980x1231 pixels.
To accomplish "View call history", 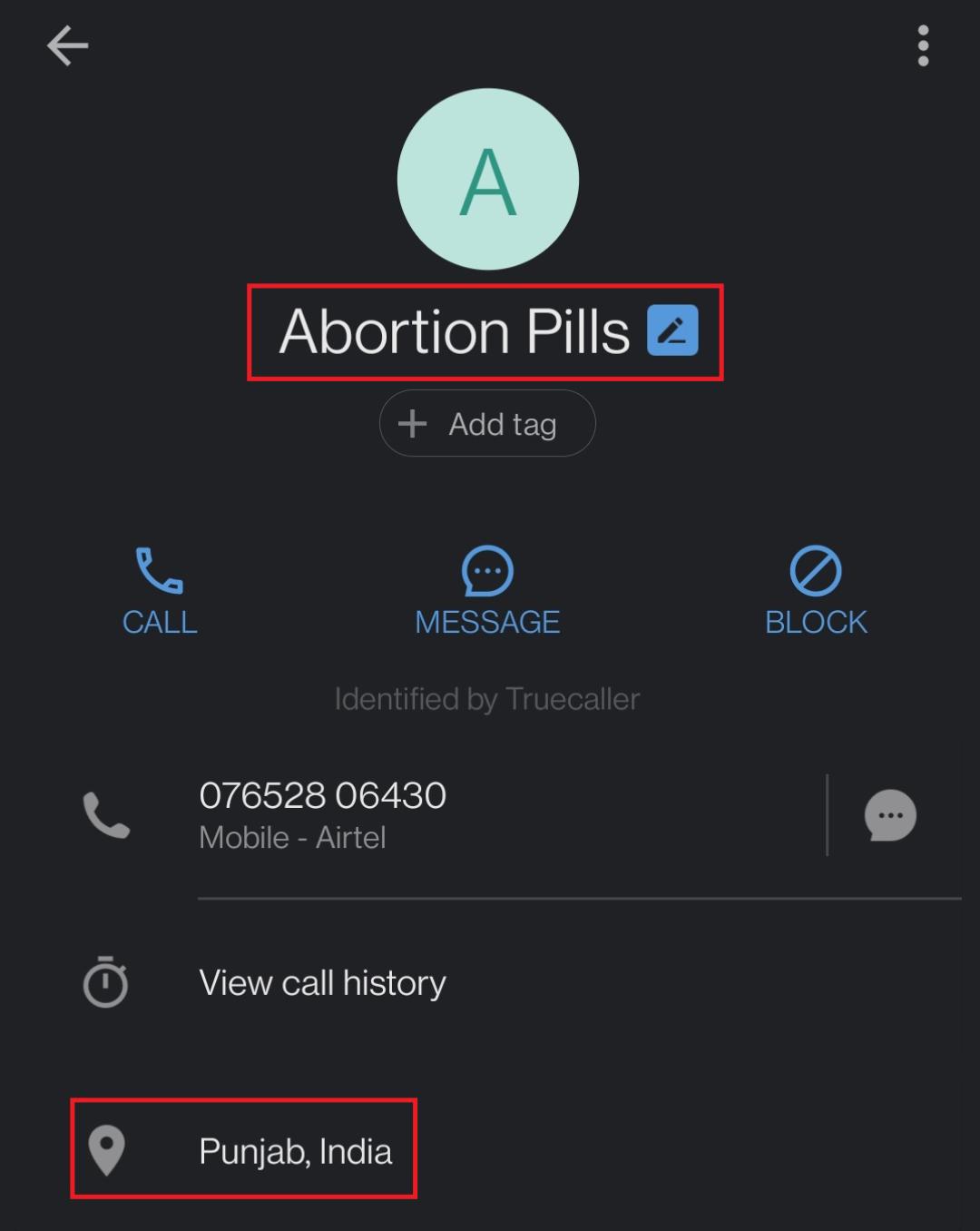I will tap(322, 983).
